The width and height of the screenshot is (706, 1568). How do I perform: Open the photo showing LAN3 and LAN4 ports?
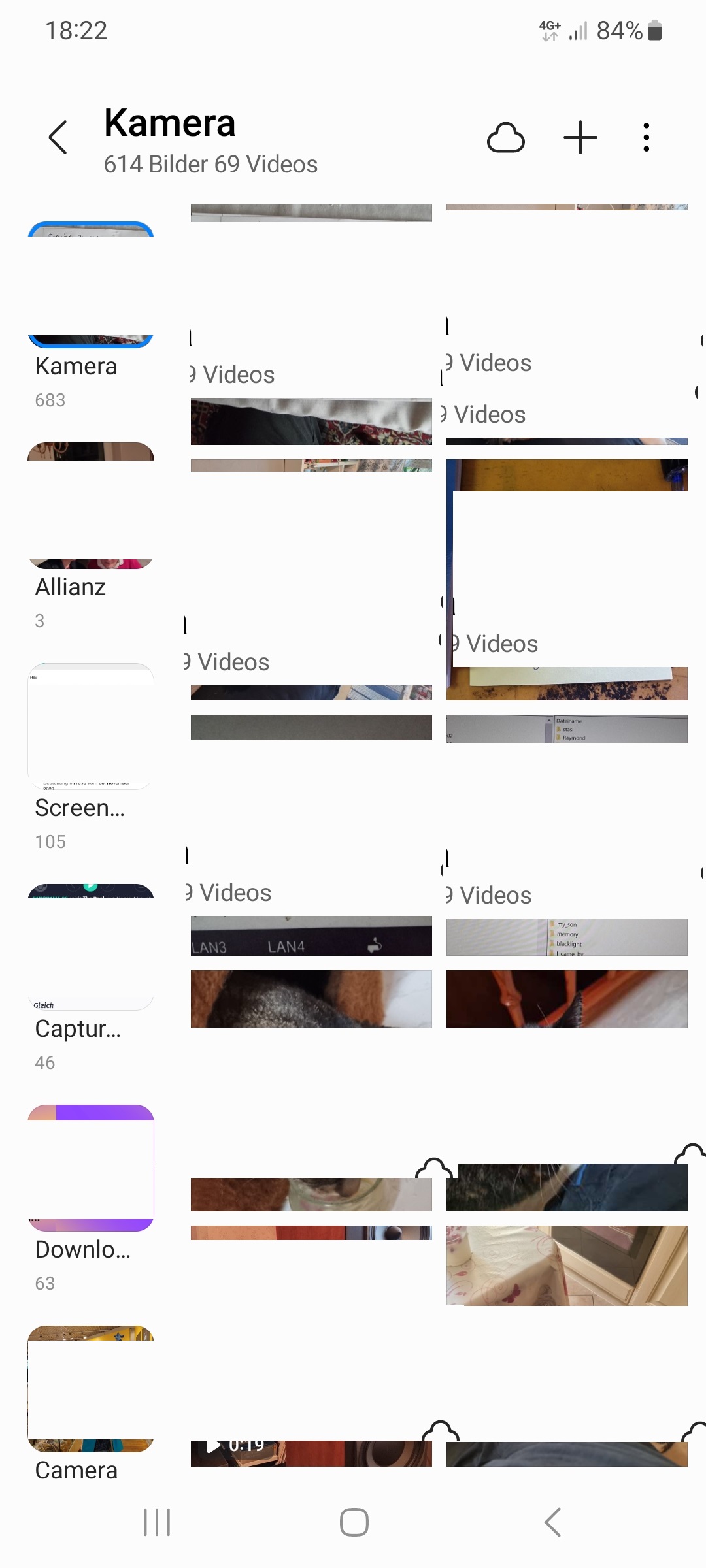[311, 936]
